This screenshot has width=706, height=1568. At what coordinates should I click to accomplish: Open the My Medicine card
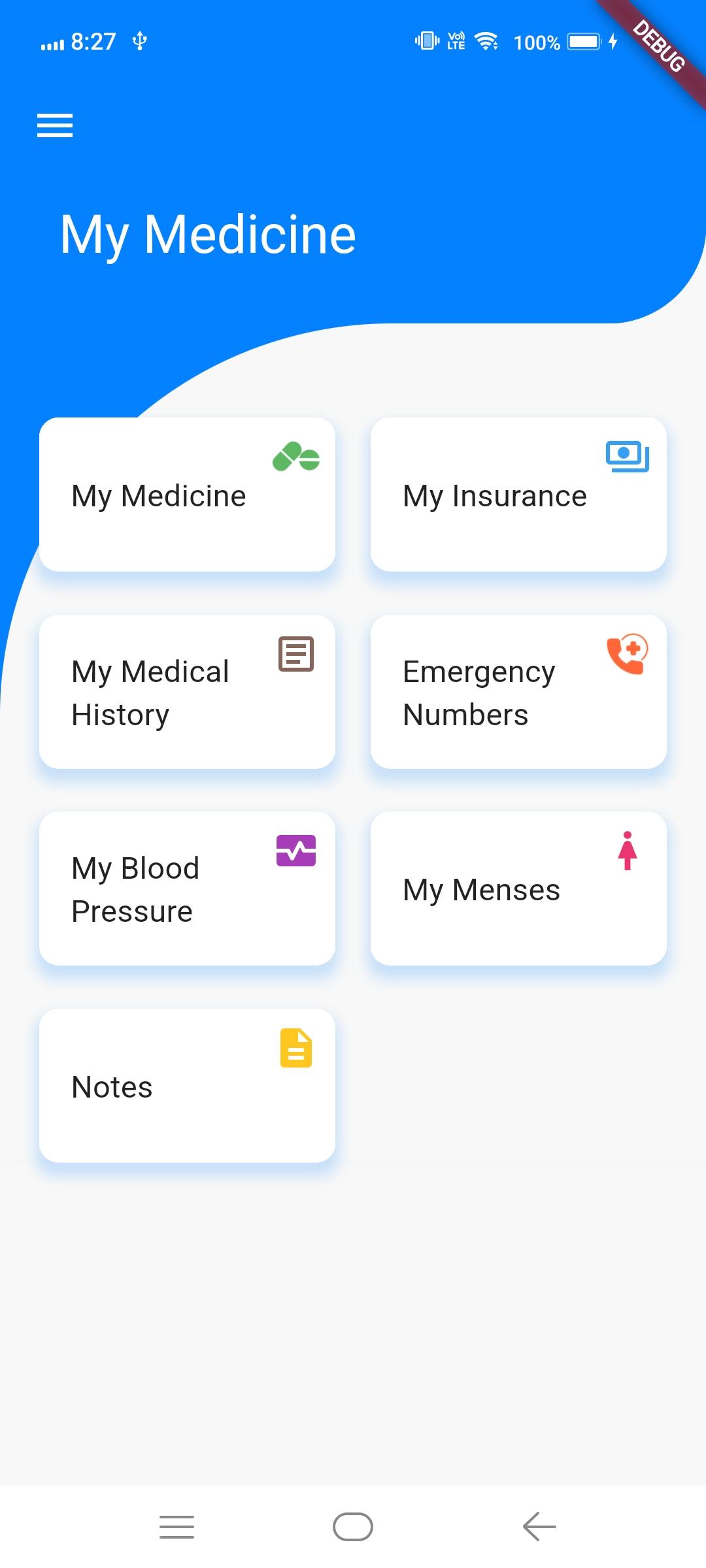point(187,495)
